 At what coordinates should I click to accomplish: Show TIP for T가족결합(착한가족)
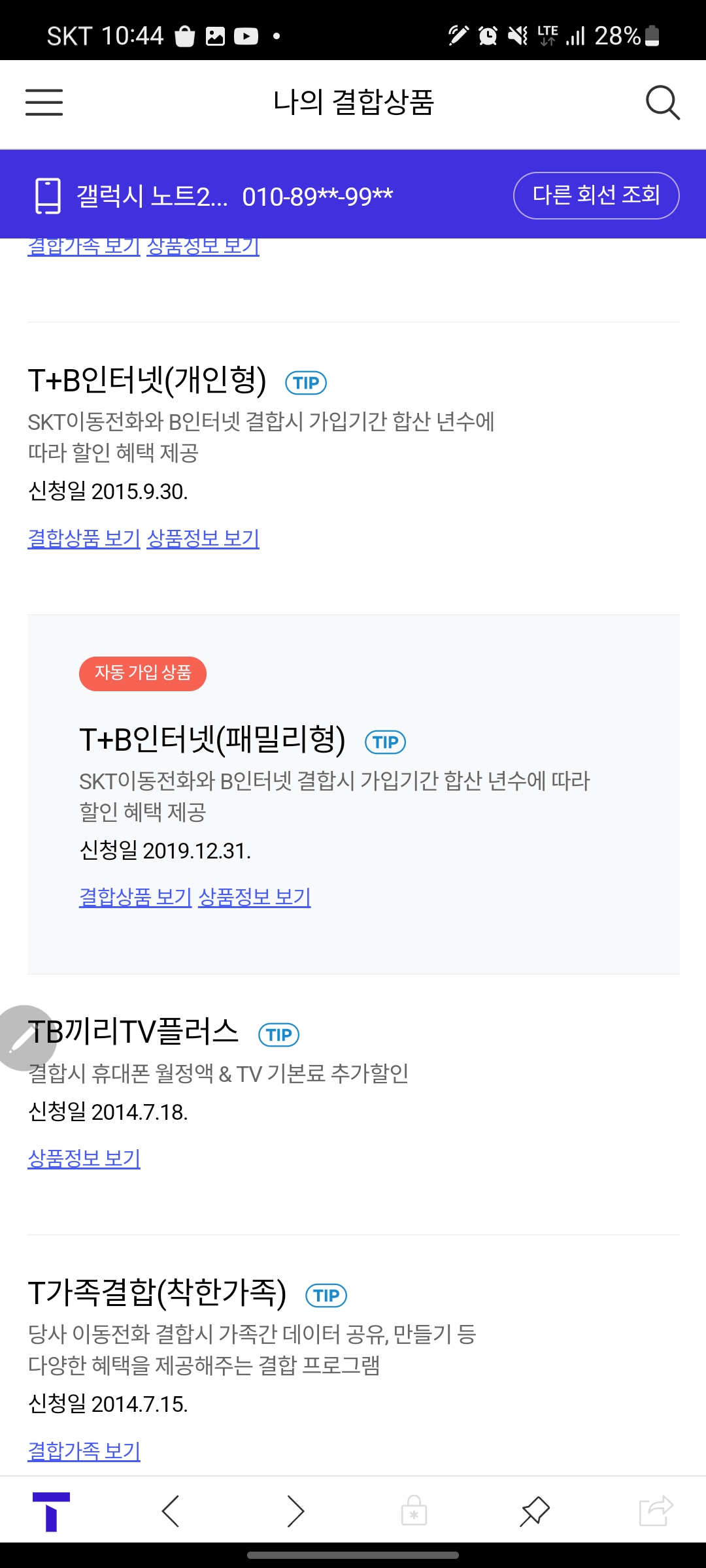(326, 1296)
